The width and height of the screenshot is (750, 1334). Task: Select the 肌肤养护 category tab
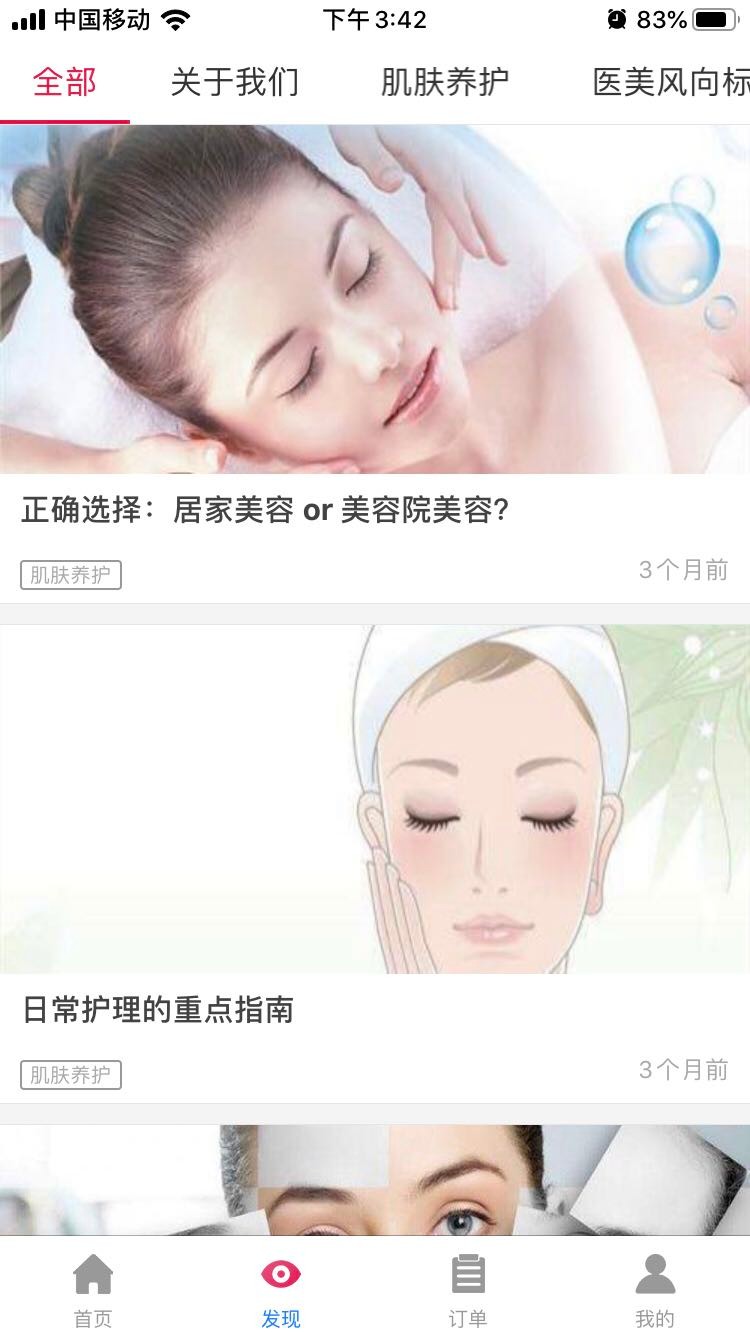444,83
